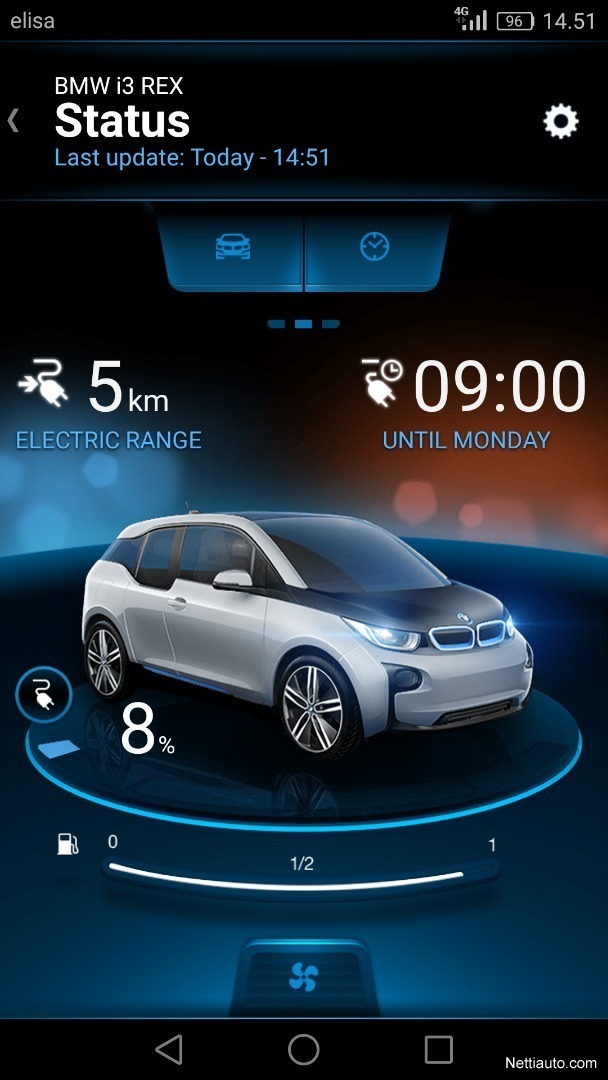Image resolution: width=608 pixels, height=1080 pixels.
Task: Open system recent apps
Action: (439, 1050)
